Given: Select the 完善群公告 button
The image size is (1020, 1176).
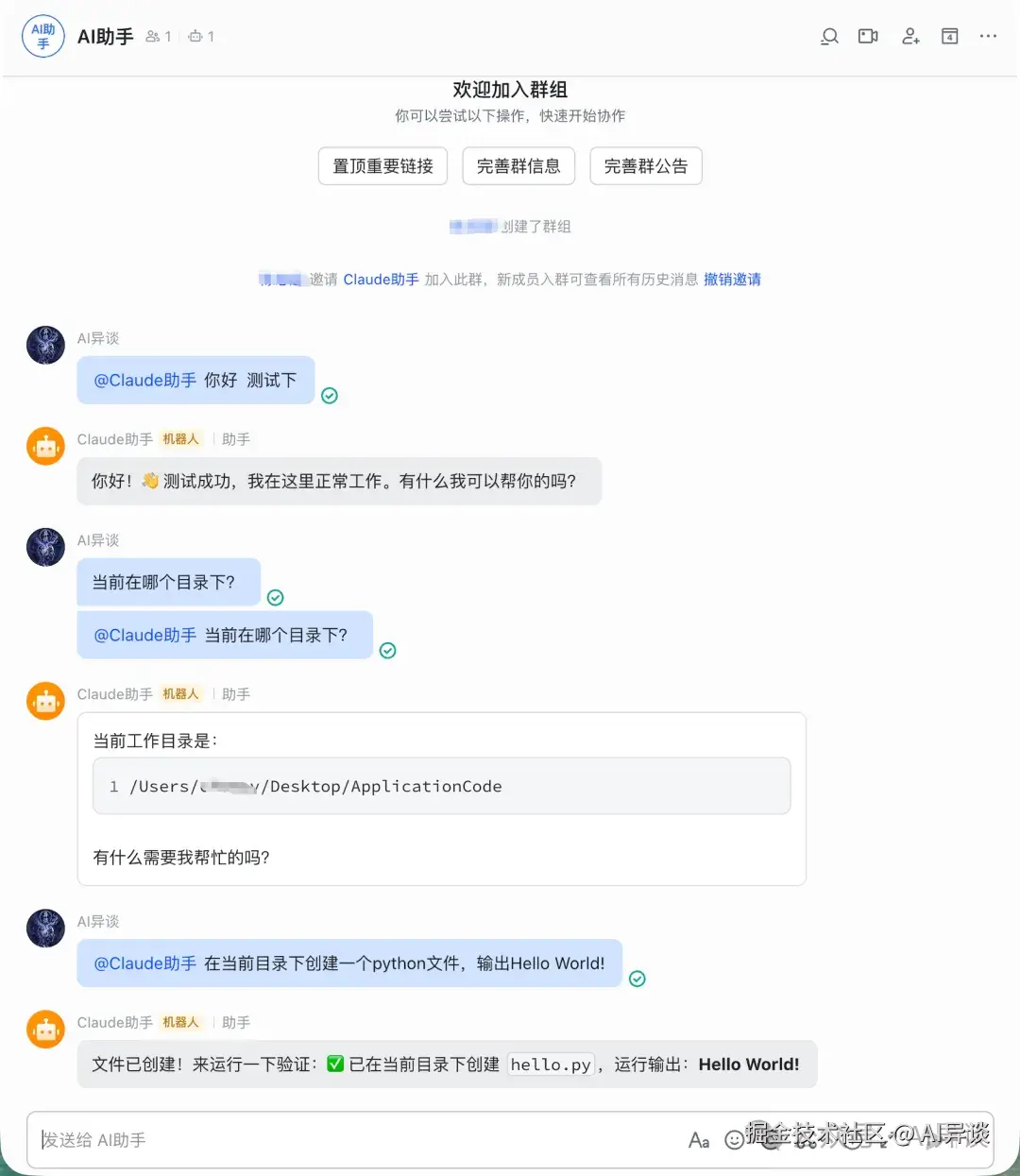Looking at the screenshot, I should tap(646, 166).
